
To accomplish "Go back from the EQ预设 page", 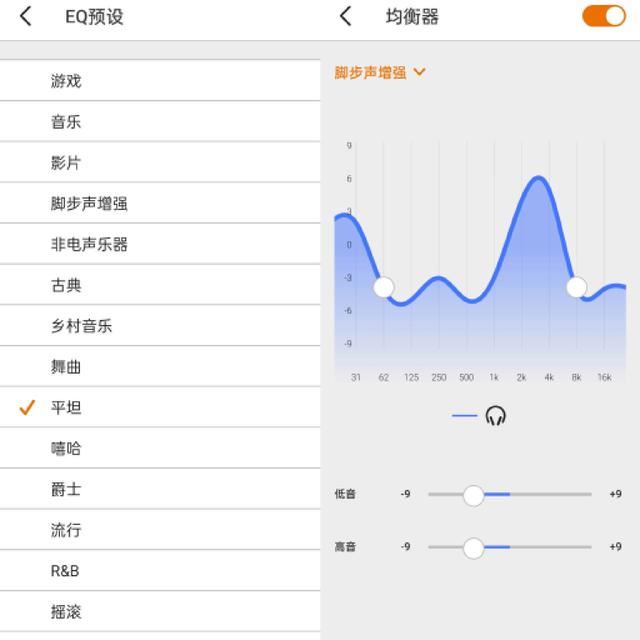I will (x=26, y=17).
